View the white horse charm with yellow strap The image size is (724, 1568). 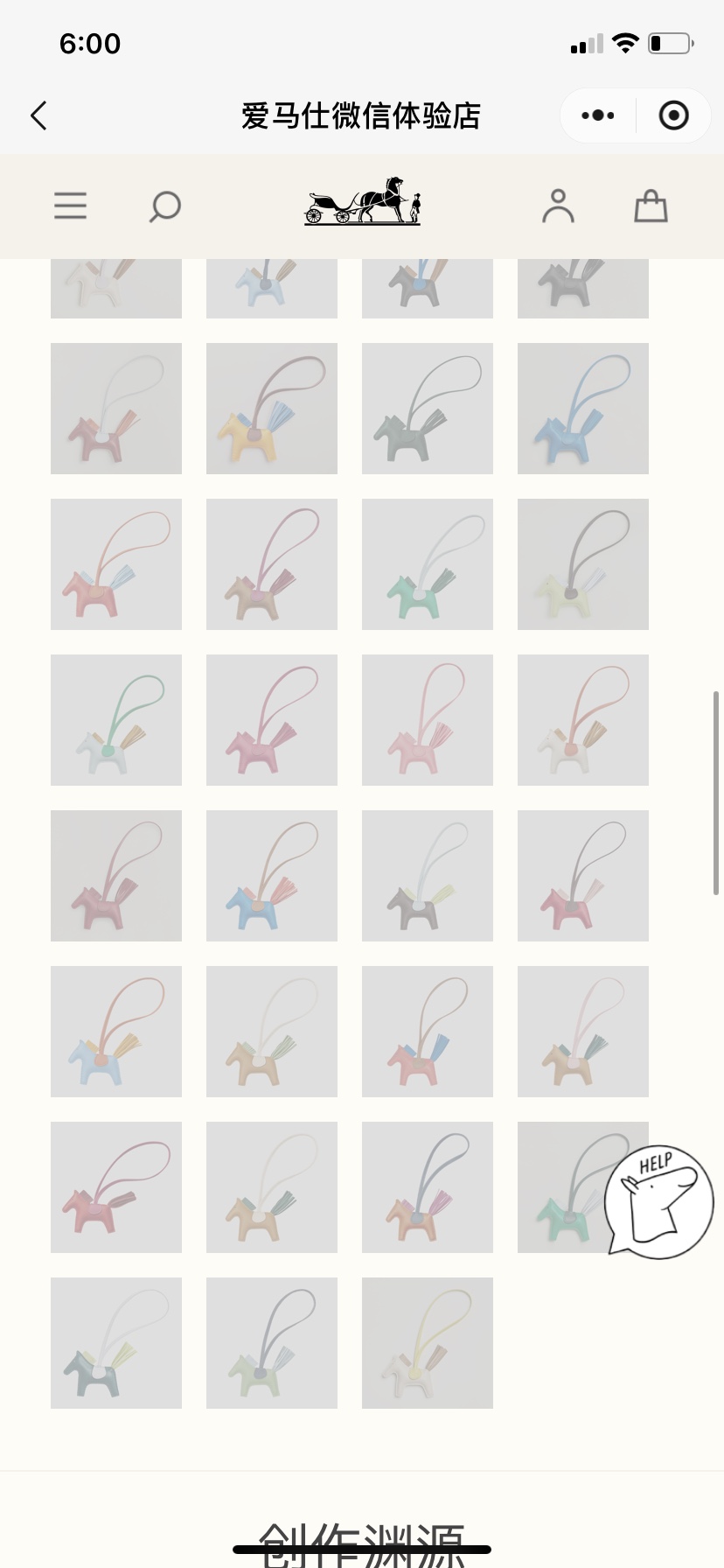pos(428,1343)
